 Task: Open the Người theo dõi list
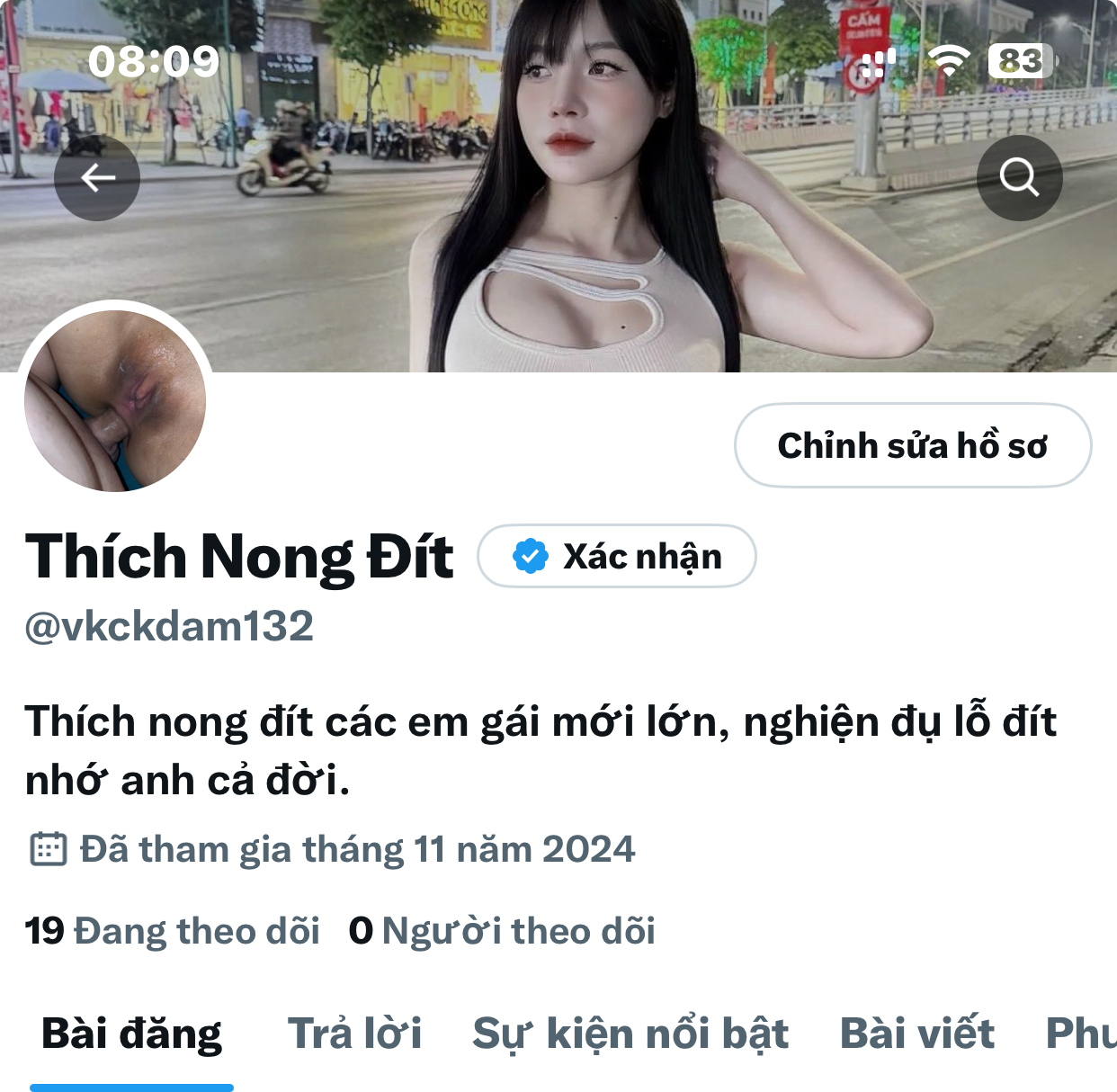pyautogui.click(x=502, y=931)
